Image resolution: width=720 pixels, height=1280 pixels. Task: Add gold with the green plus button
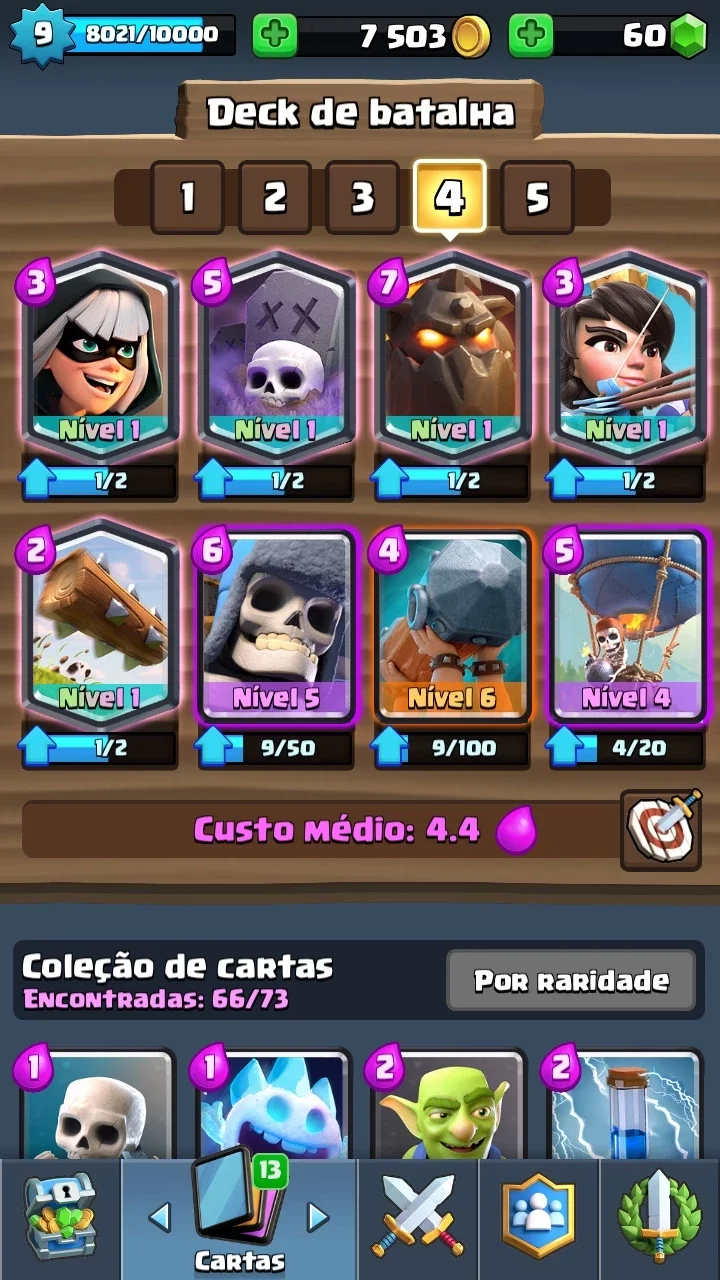274,36
